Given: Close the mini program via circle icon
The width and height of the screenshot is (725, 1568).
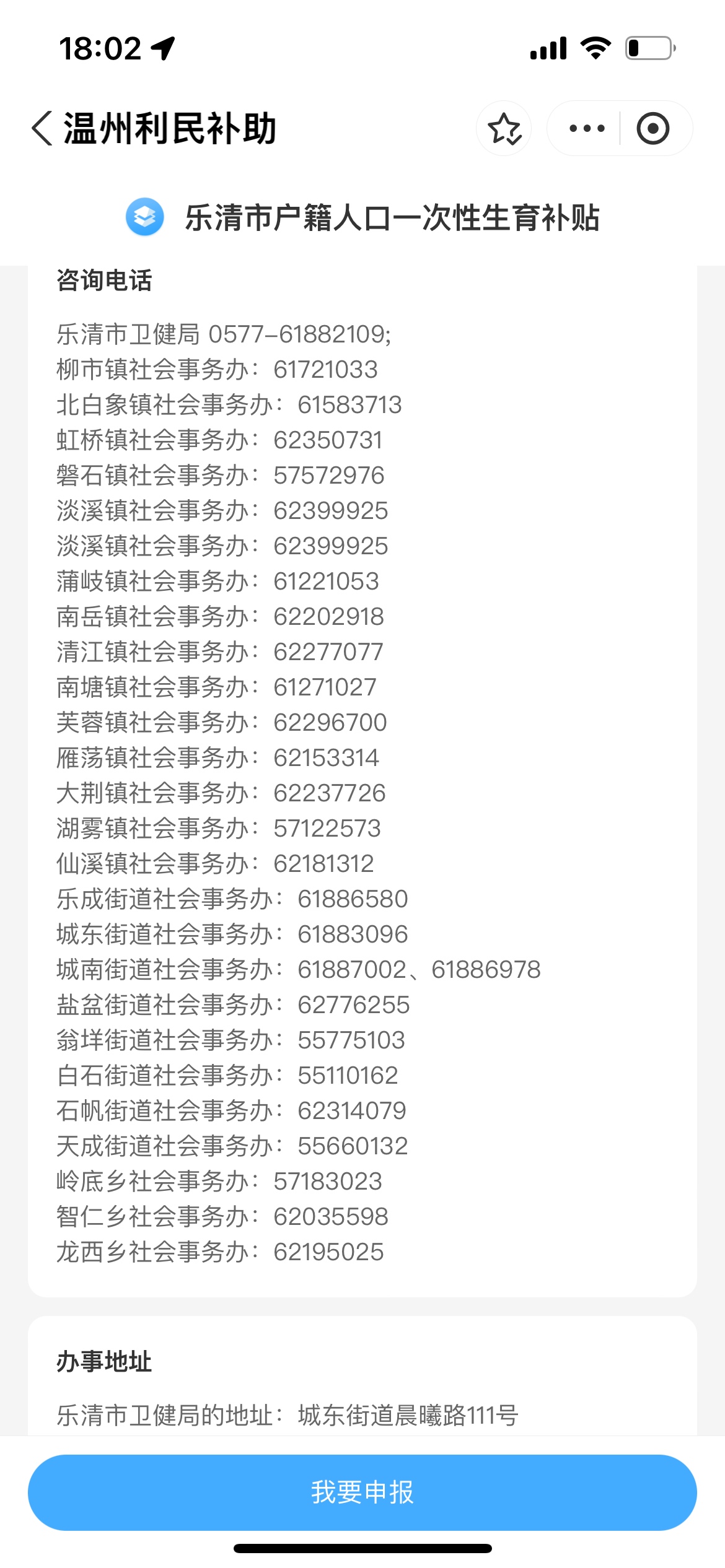Looking at the screenshot, I should click(x=653, y=129).
